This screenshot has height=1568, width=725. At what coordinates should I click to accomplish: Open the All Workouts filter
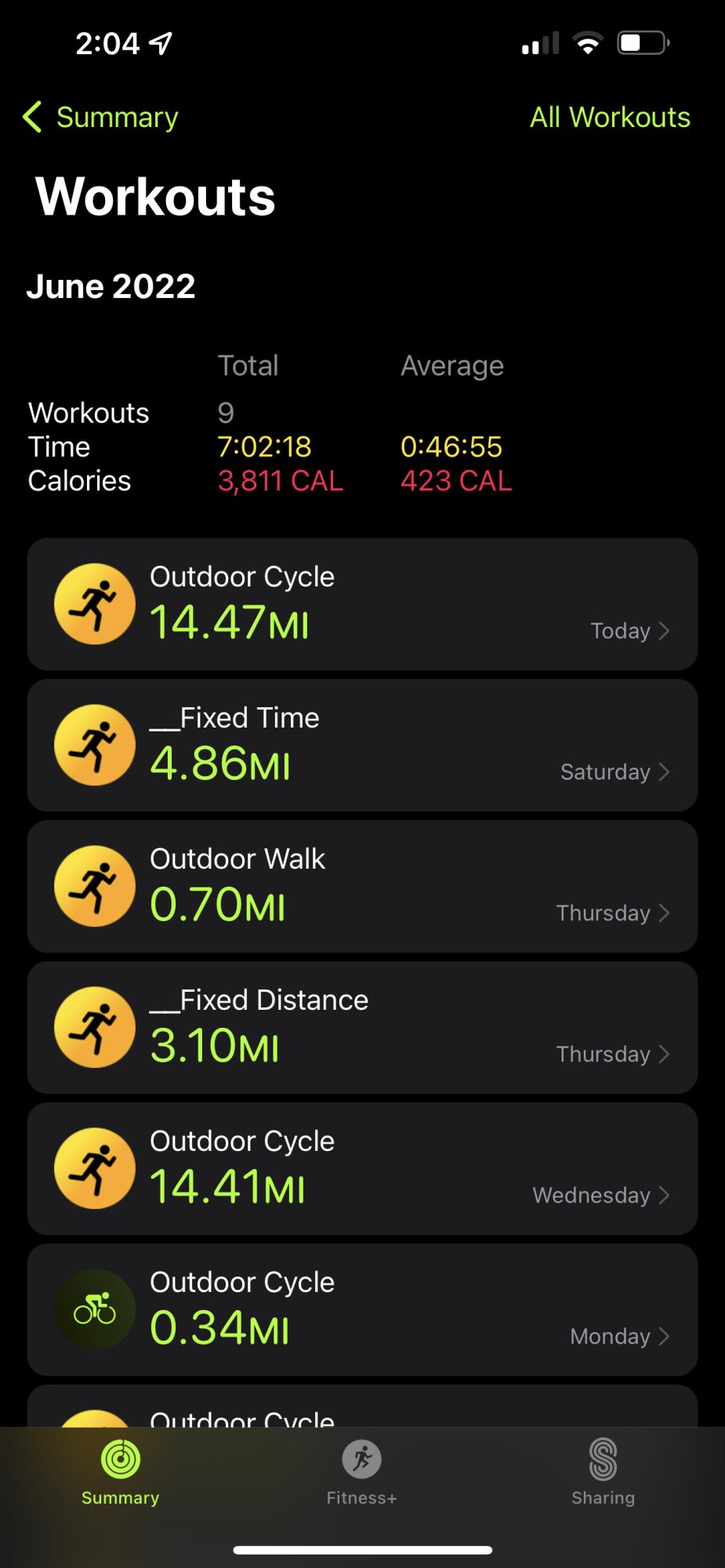[x=610, y=118]
